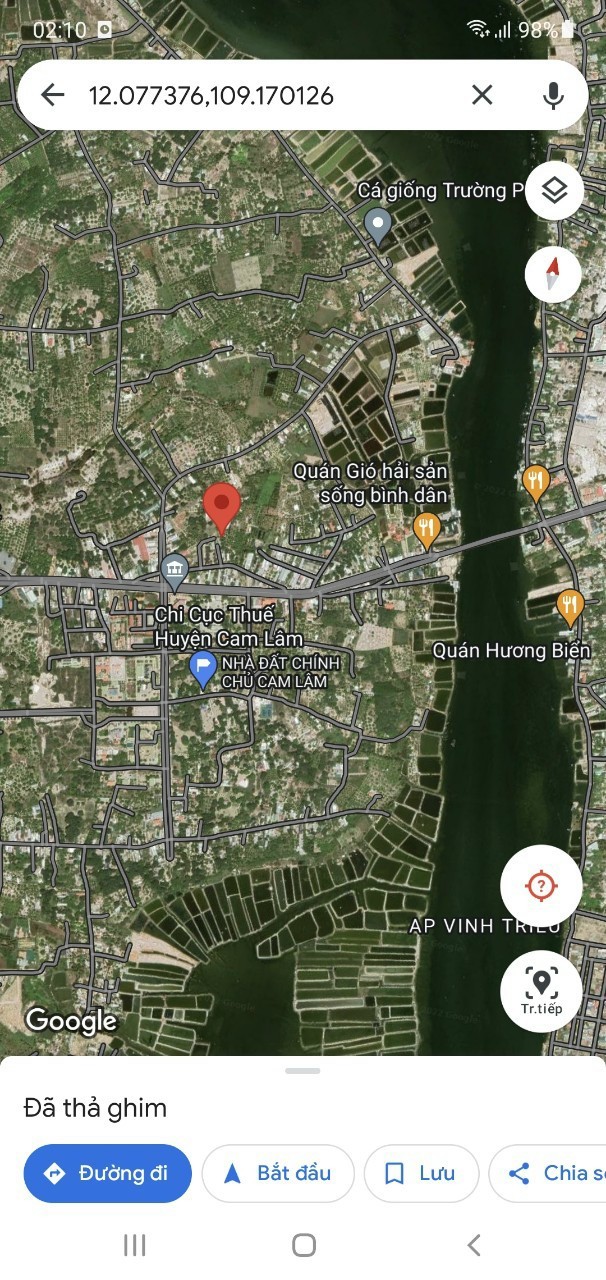Start navigation with Bắt đầu
Image resolution: width=606 pixels, height=1280 pixels.
pos(277,1173)
